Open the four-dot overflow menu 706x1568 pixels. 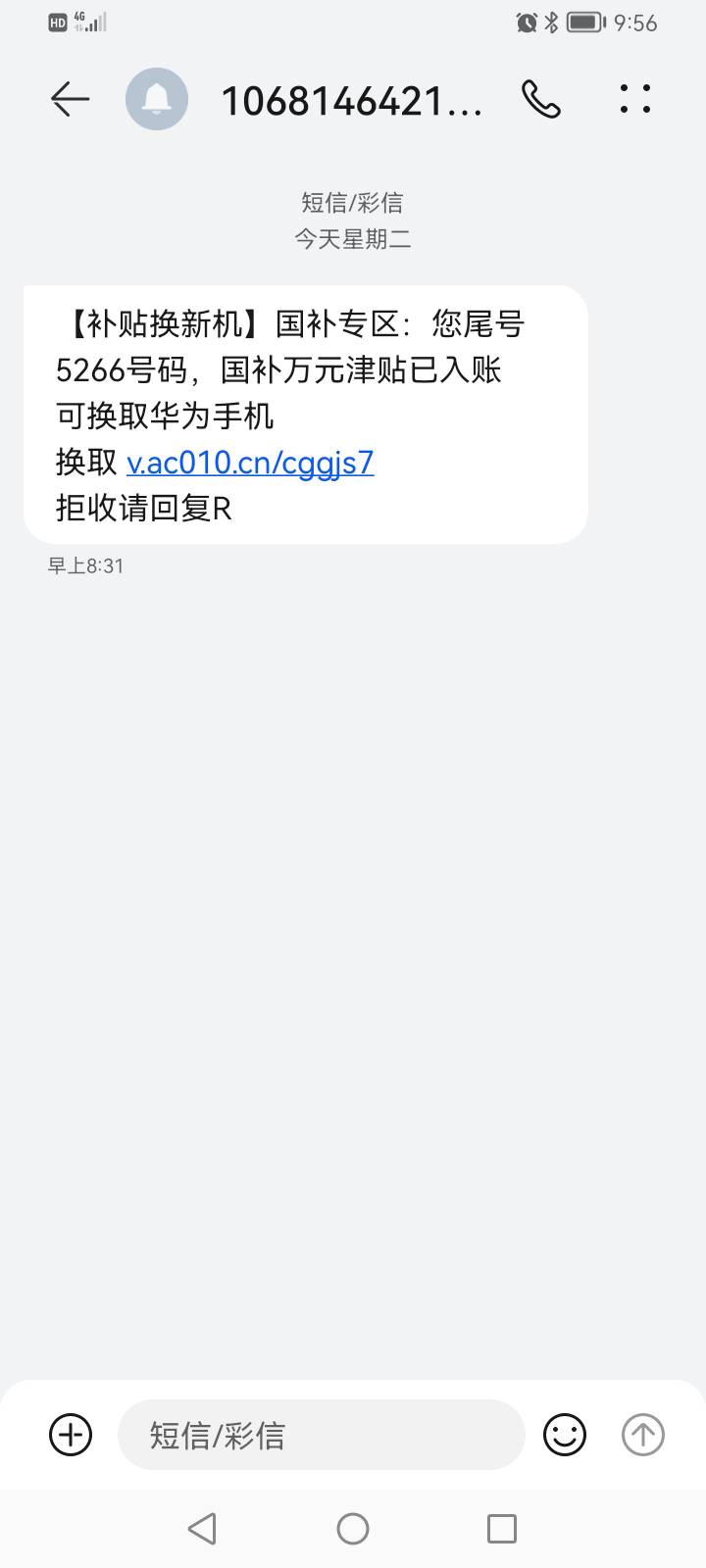pos(635,99)
